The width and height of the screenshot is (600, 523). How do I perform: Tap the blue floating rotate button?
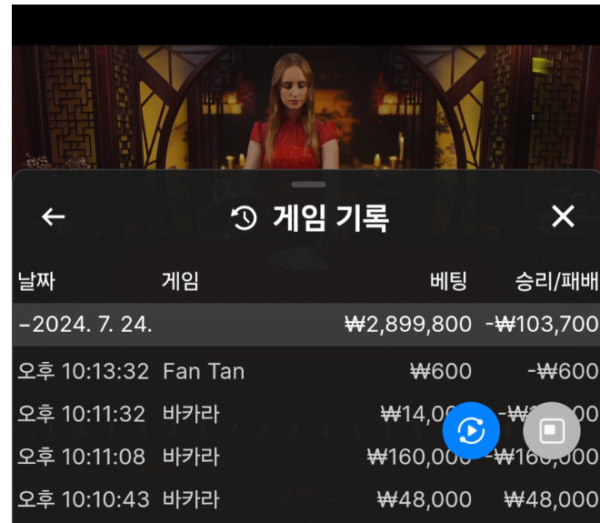471,431
